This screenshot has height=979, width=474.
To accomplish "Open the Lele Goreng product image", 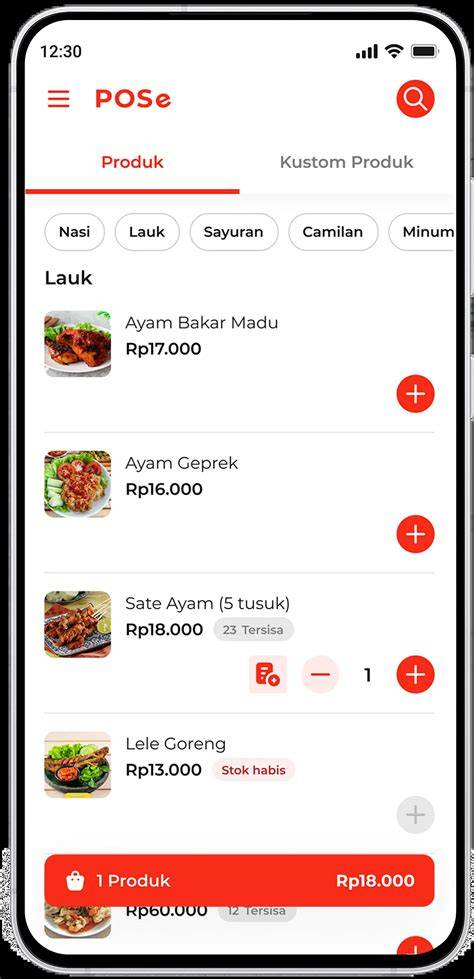I will click(77, 765).
